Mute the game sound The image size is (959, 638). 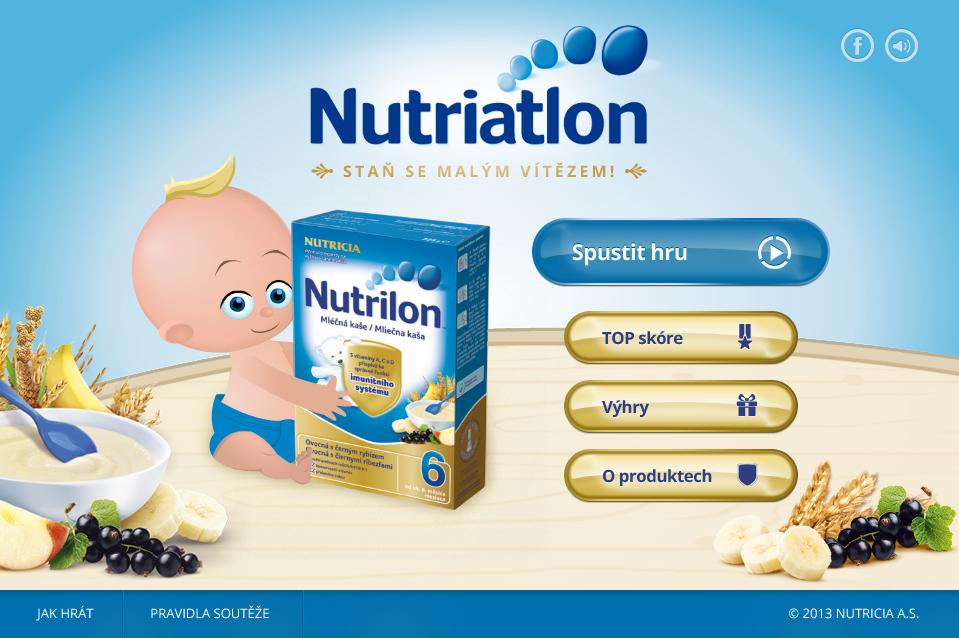902,46
